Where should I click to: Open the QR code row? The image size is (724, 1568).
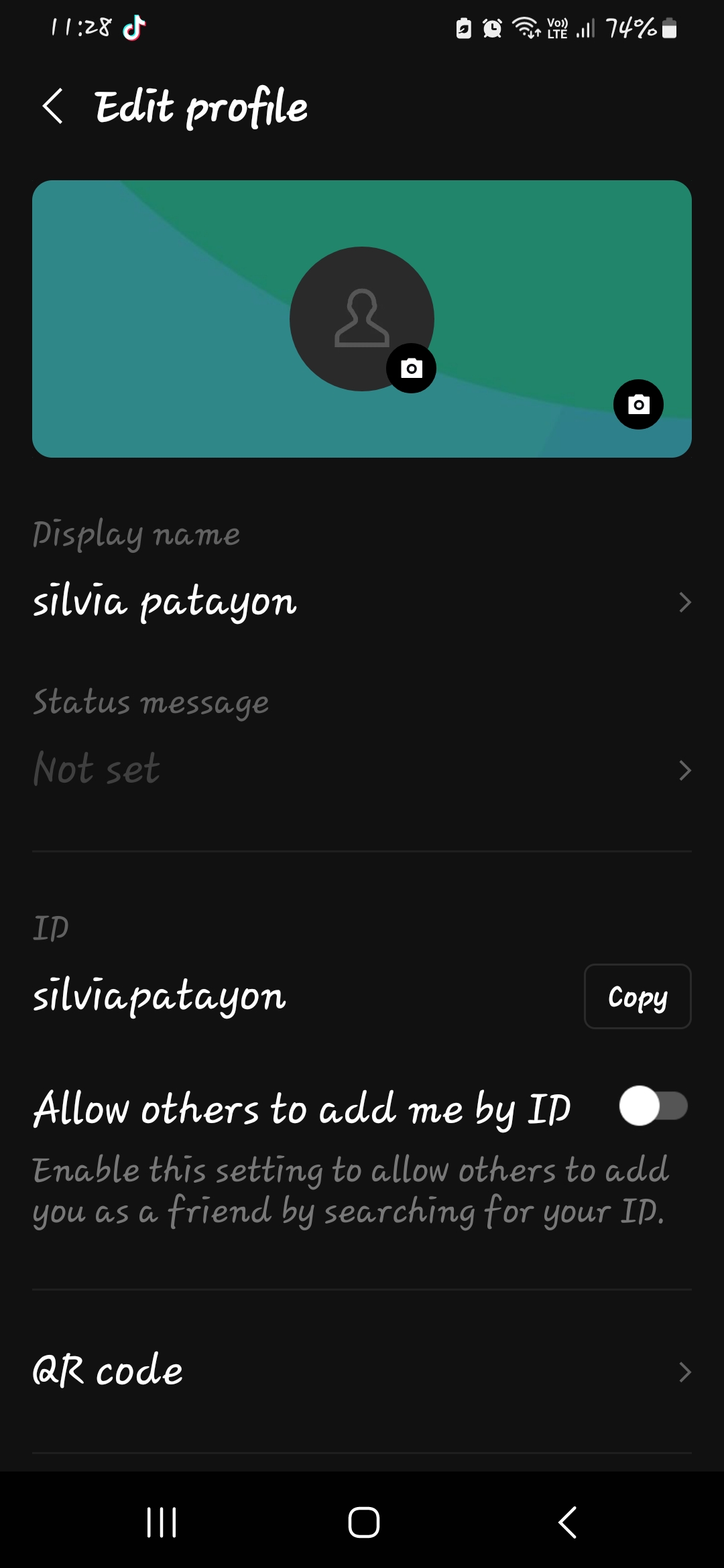coord(362,1371)
